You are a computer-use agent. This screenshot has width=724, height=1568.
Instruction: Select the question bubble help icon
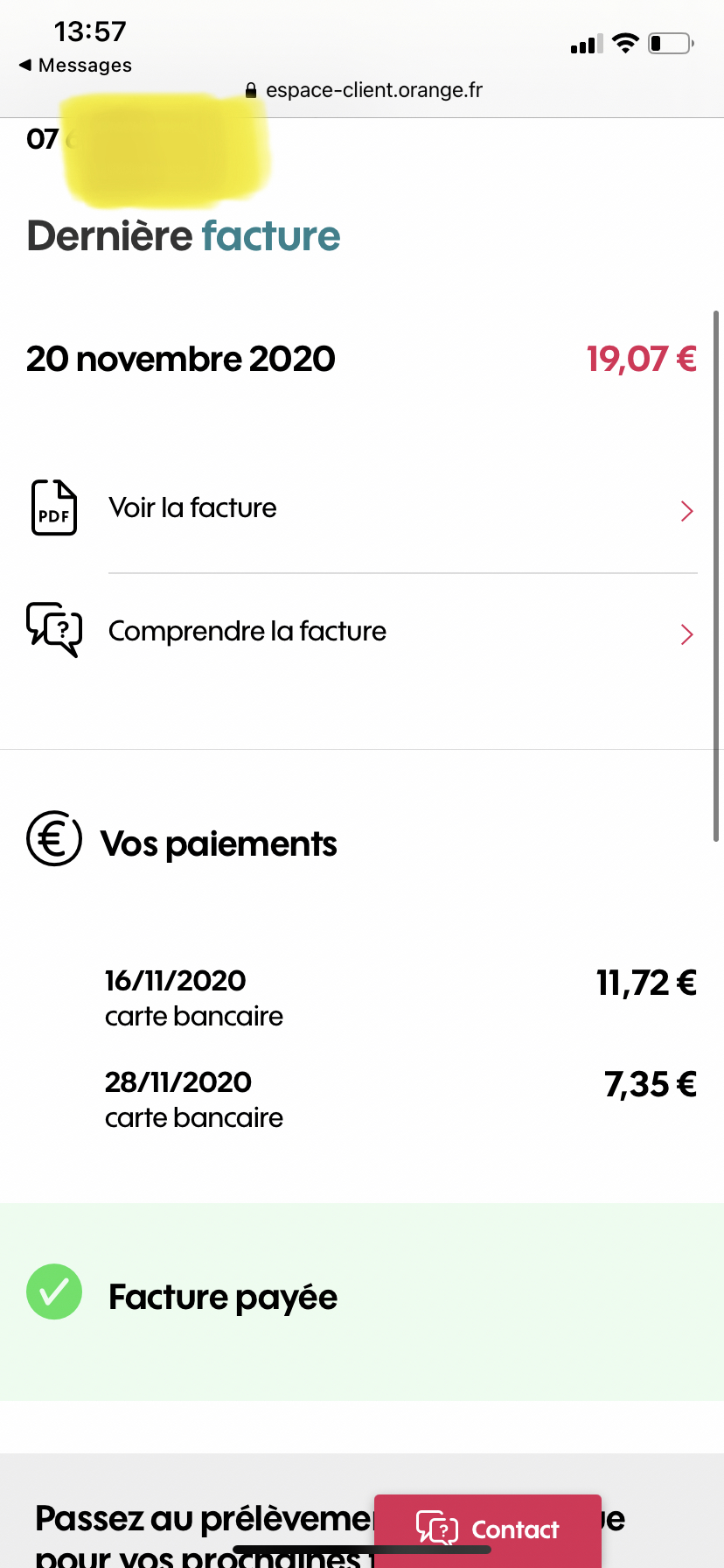pyautogui.click(x=53, y=630)
